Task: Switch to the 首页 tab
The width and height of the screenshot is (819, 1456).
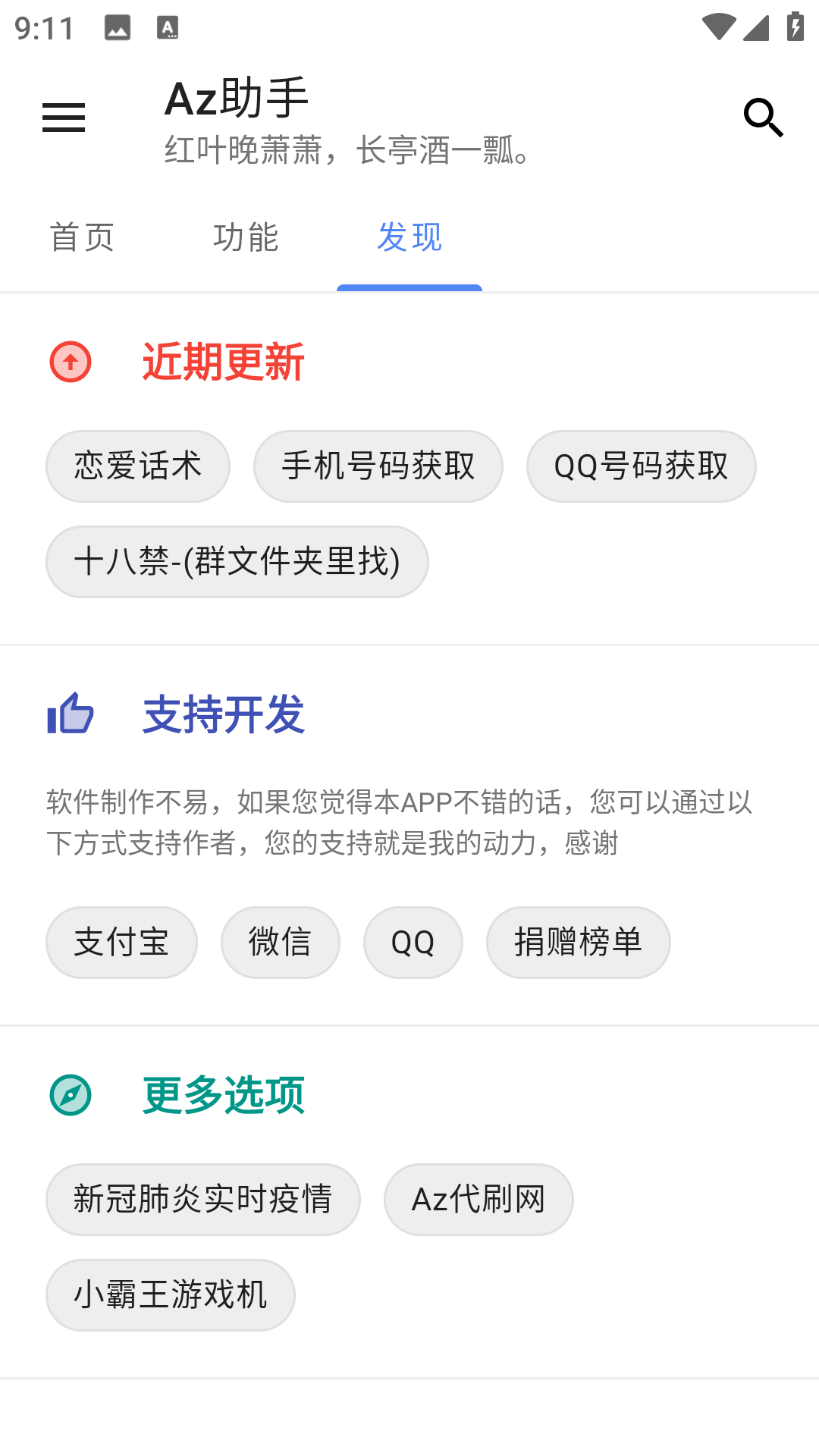Action: pos(82,237)
